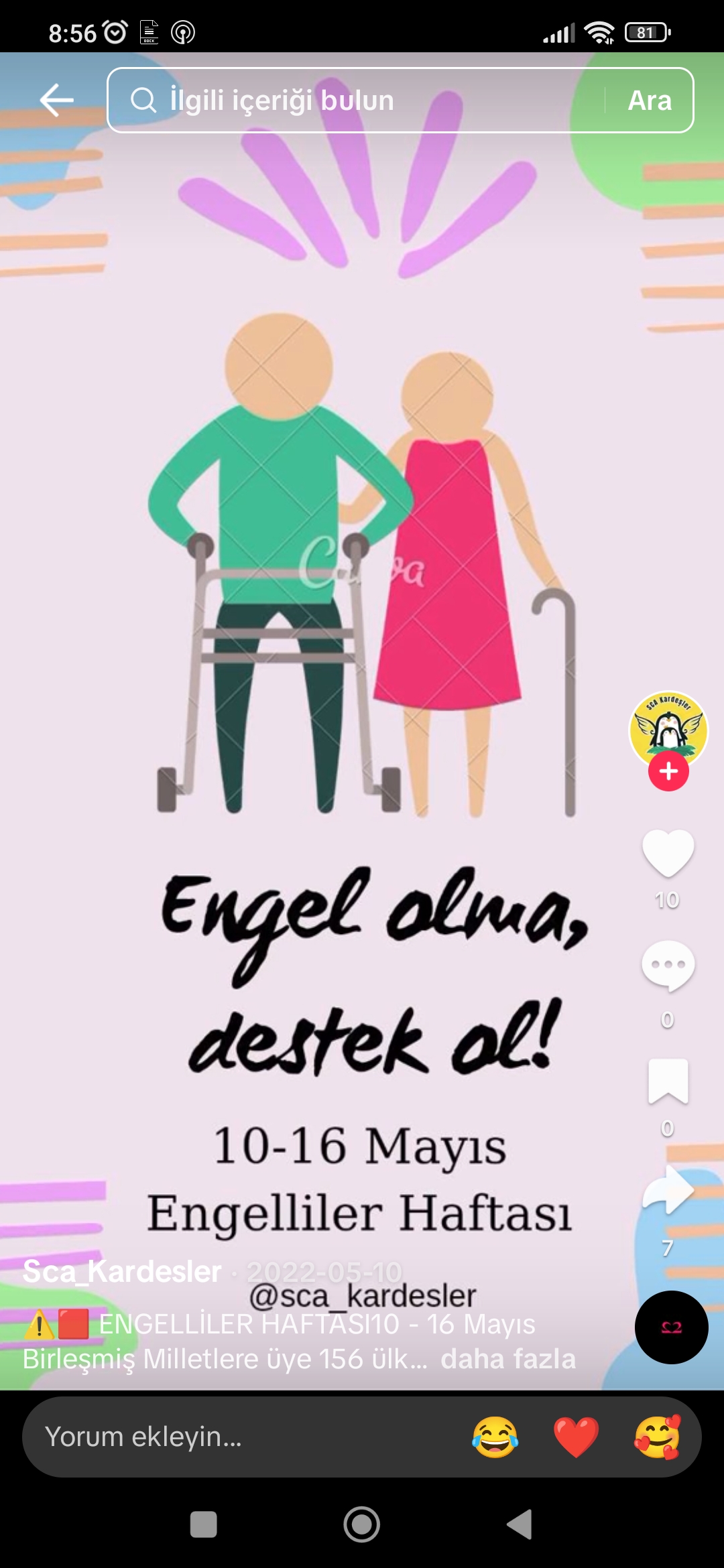Expand the caption with 'daha fazla'
The height and width of the screenshot is (1568, 724).
[508, 1359]
